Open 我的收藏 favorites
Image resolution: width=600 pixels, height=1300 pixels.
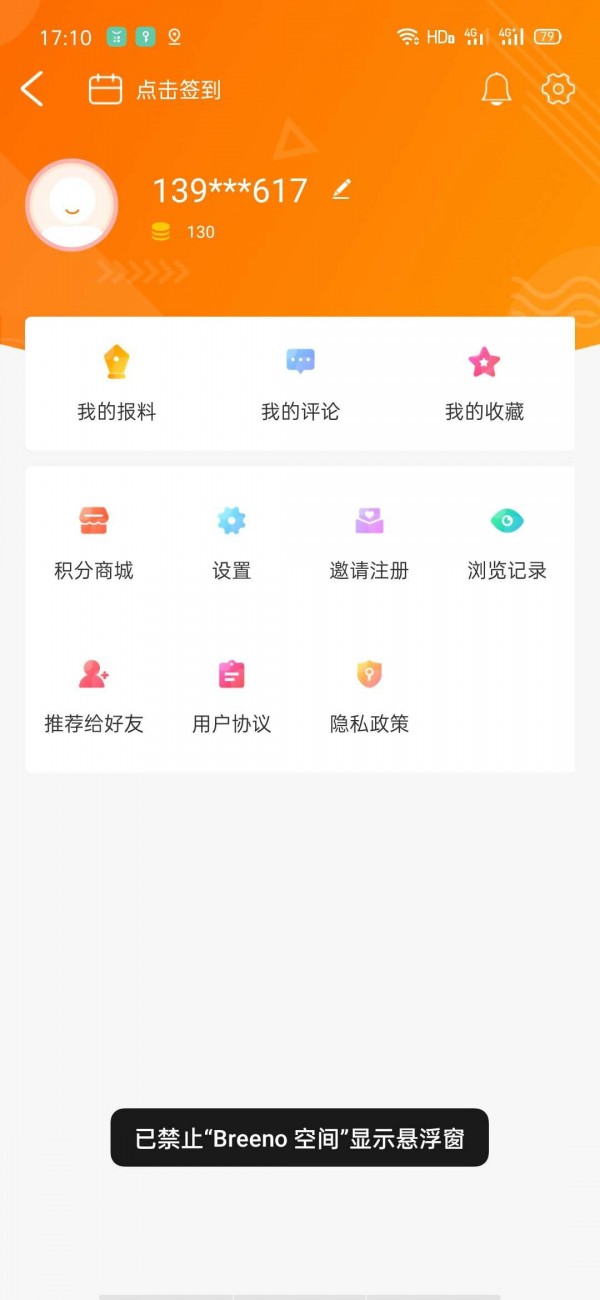tap(484, 383)
